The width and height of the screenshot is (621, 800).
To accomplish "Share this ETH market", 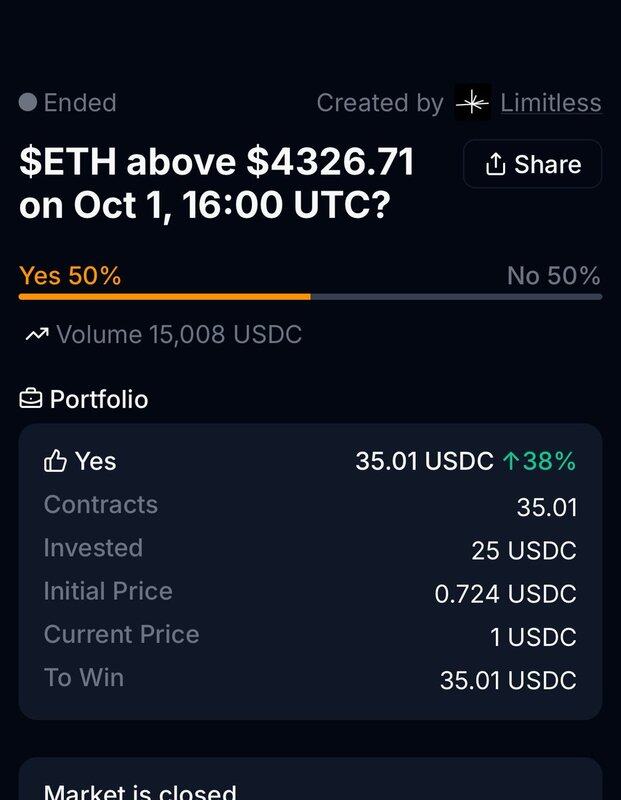I will tap(532, 164).
